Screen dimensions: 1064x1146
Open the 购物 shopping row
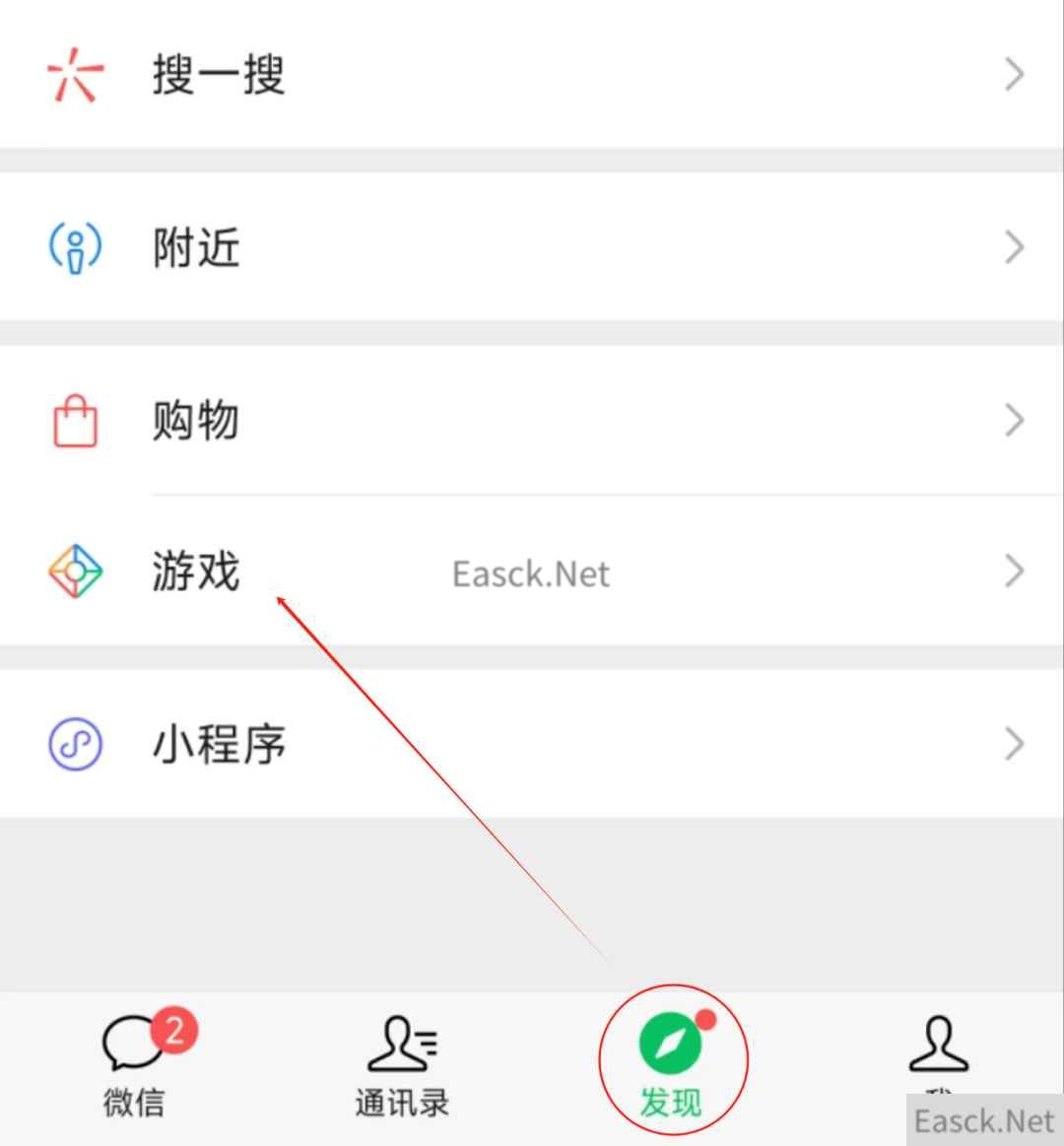[x=532, y=421]
